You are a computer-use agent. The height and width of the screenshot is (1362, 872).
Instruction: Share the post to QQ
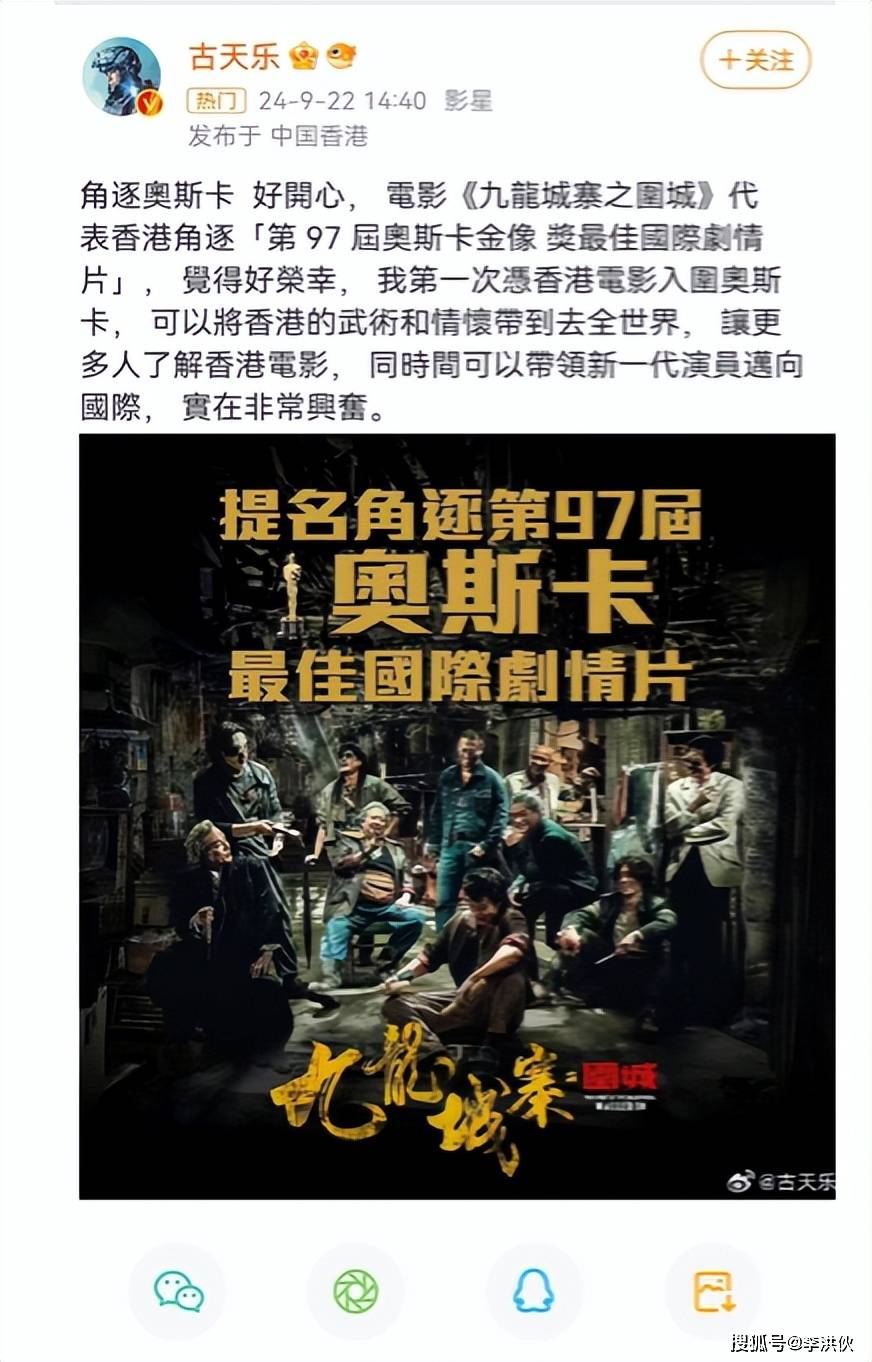click(533, 1291)
